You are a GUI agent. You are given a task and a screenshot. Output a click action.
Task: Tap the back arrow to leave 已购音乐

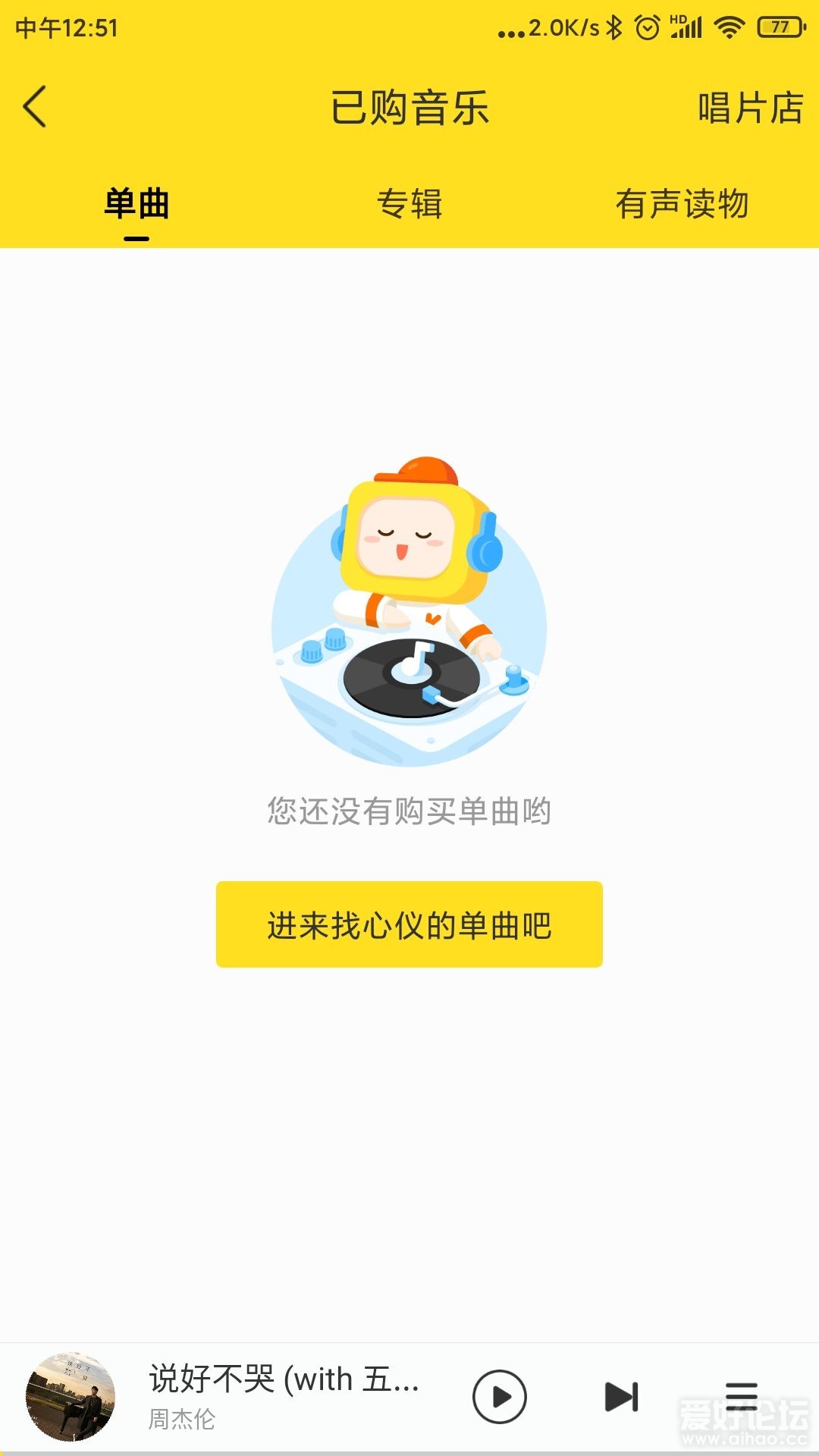coord(34,108)
